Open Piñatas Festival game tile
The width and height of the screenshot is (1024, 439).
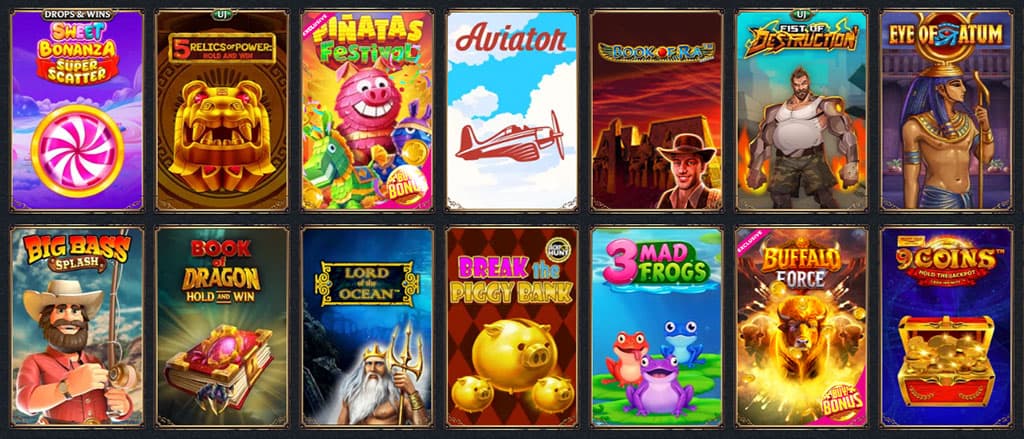click(x=367, y=110)
